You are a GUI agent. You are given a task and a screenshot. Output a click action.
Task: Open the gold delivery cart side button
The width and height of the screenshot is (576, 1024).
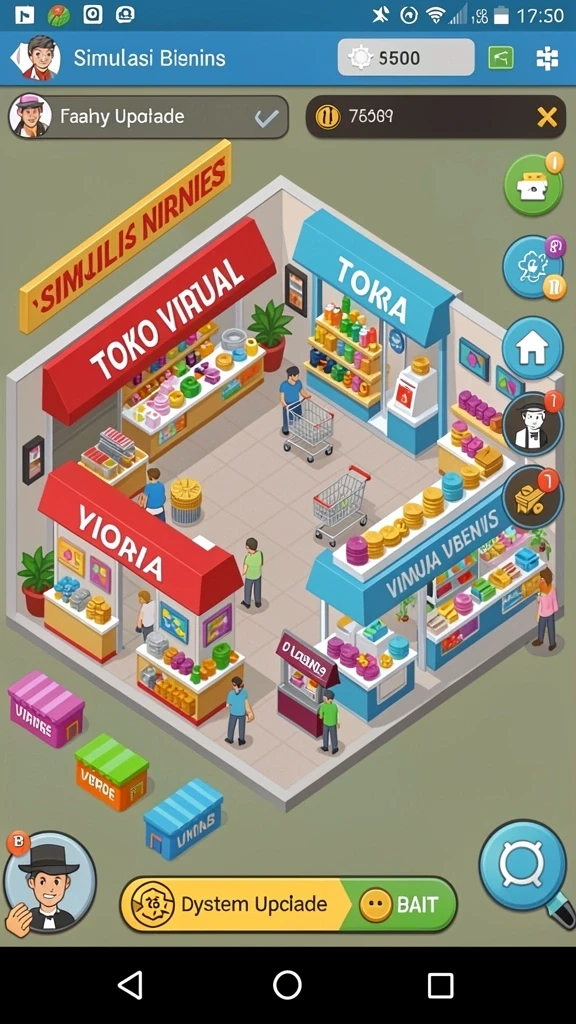point(532,499)
